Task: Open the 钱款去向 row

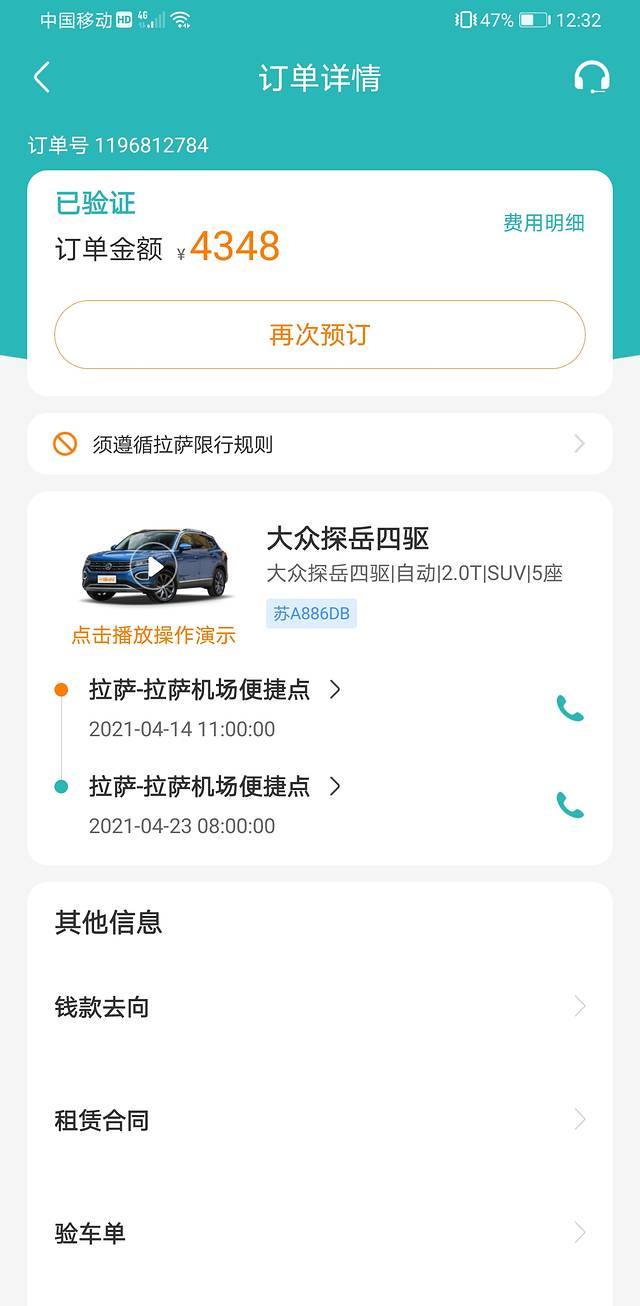Action: tap(319, 1007)
